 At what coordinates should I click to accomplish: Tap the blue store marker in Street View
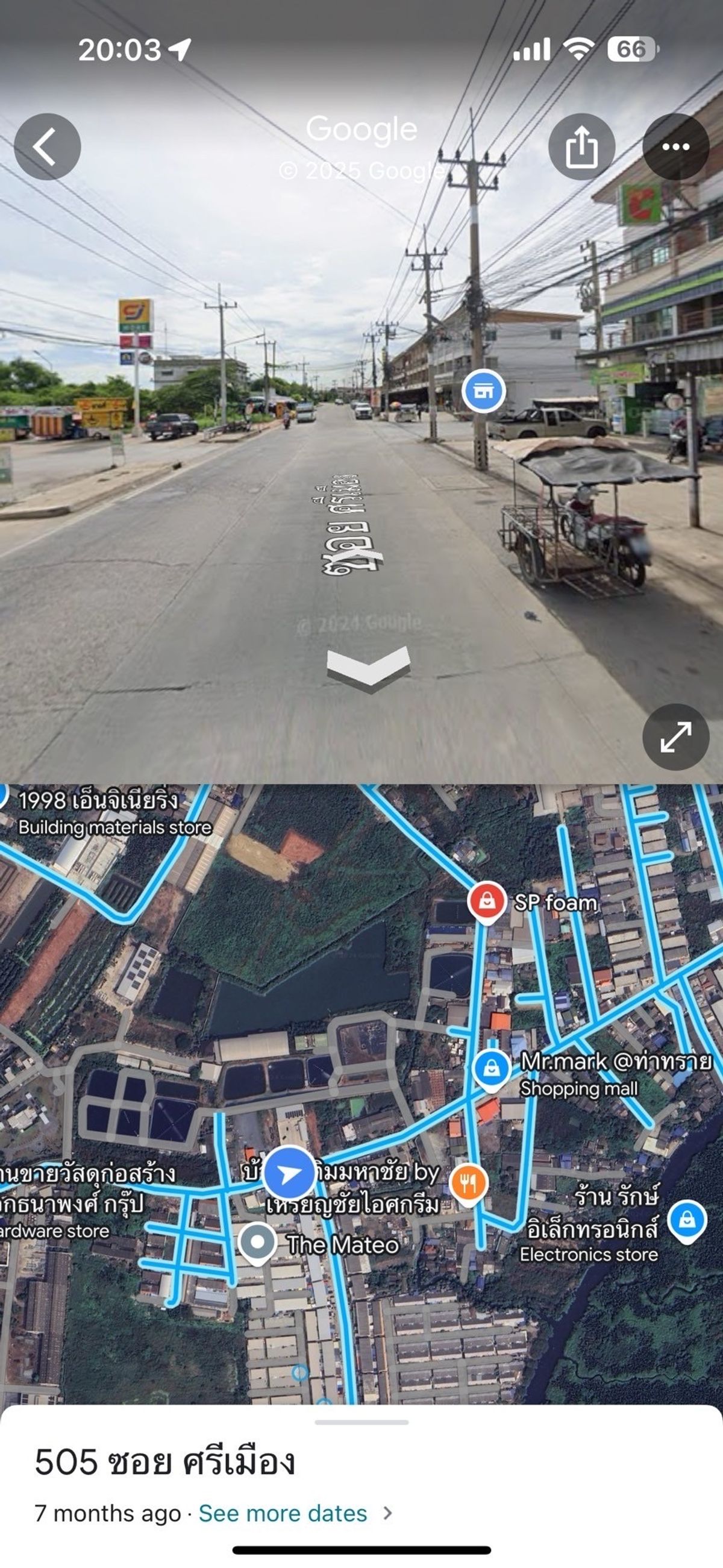[483, 391]
